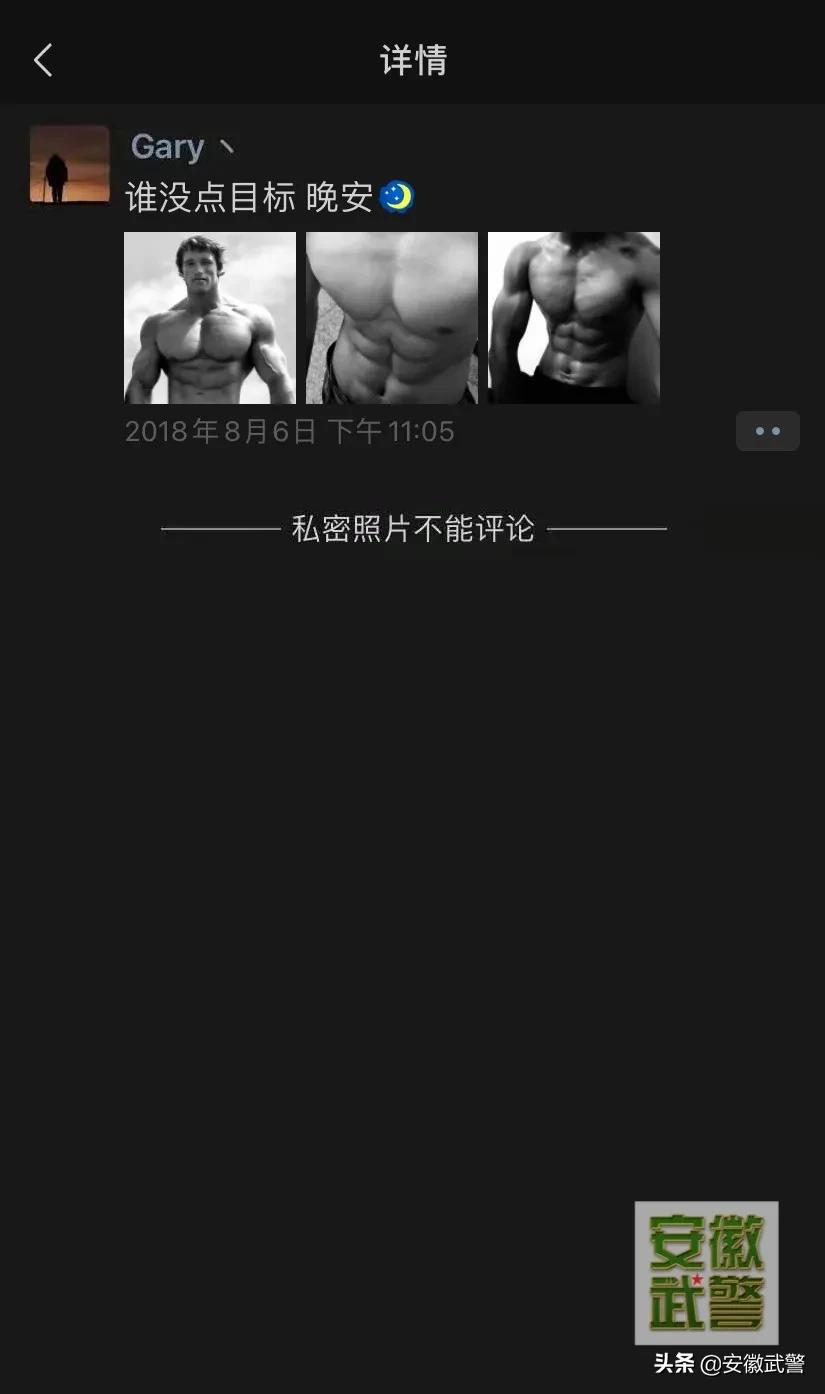Tap the crescent moon emoji after 晚安
Image resolution: width=825 pixels, height=1394 pixels.
399,197
